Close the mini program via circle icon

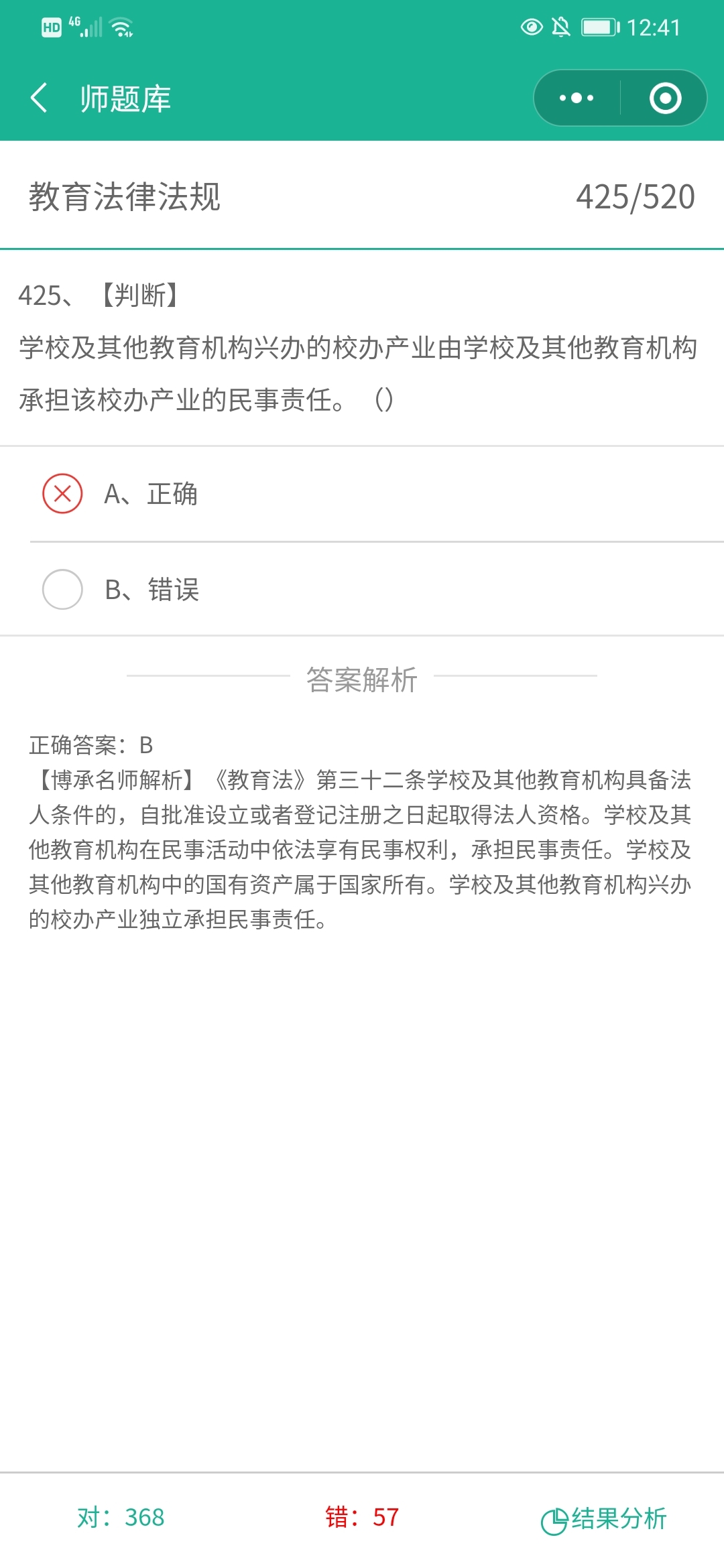[665, 98]
